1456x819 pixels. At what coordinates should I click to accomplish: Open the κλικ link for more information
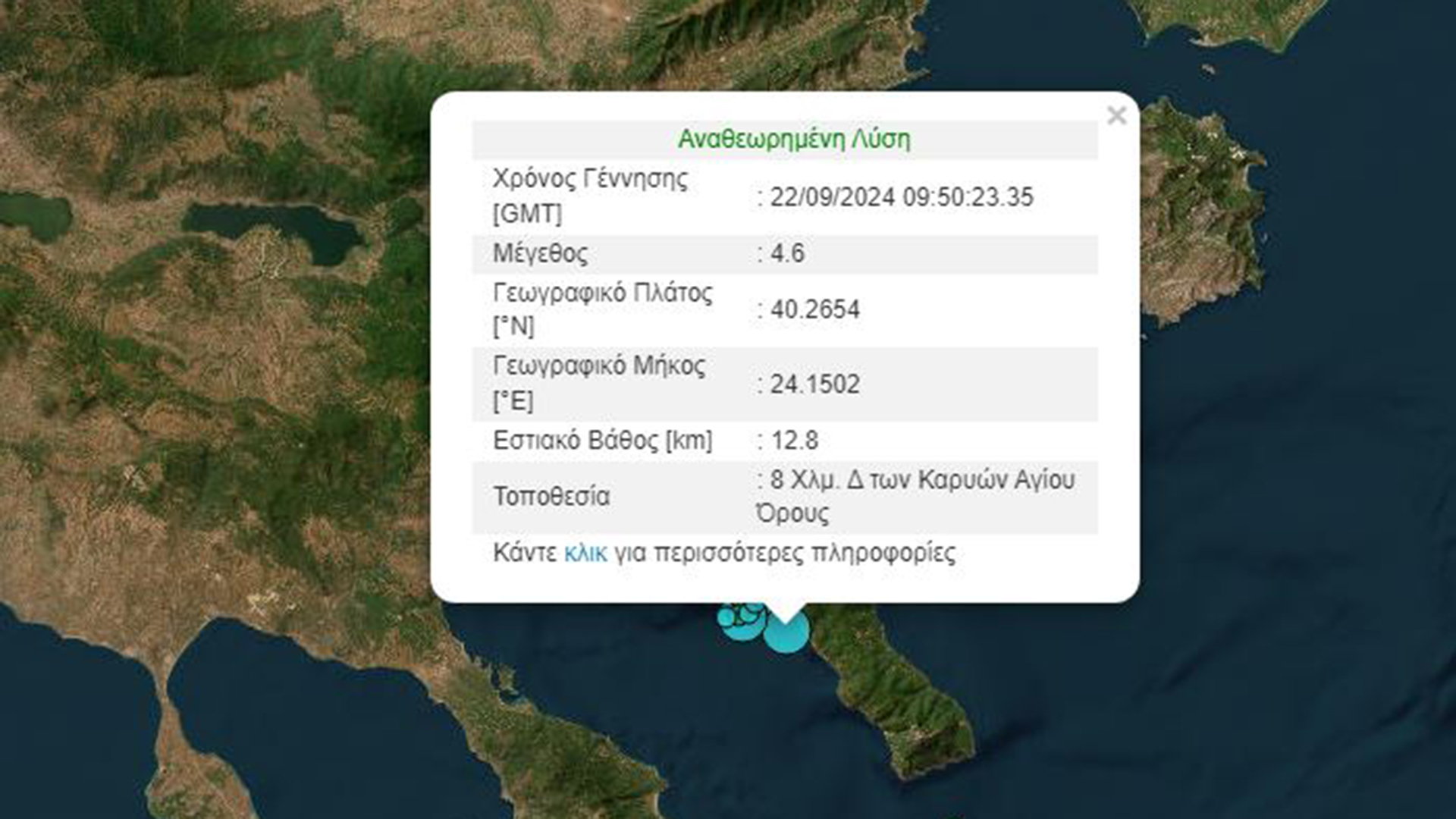tap(585, 553)
